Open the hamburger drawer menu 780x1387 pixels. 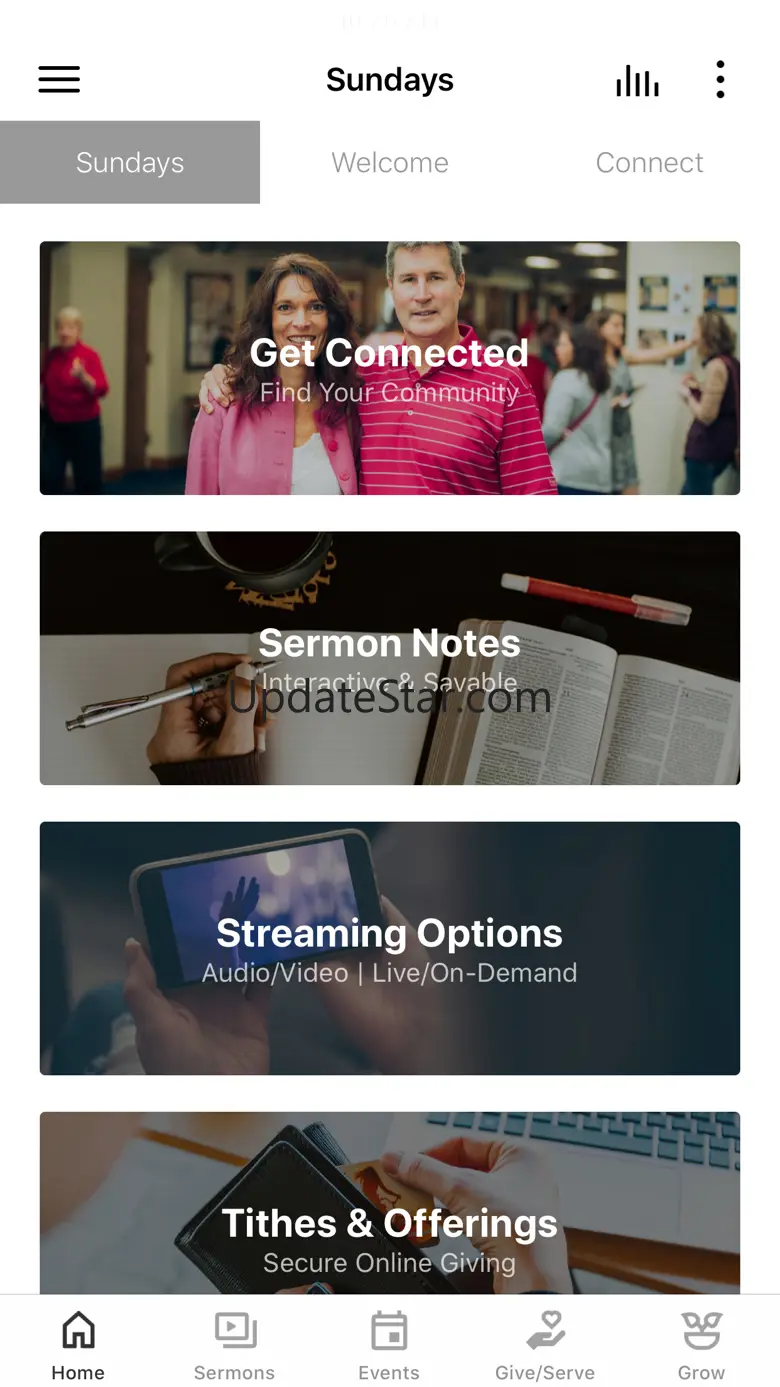(x=59, y=80)
